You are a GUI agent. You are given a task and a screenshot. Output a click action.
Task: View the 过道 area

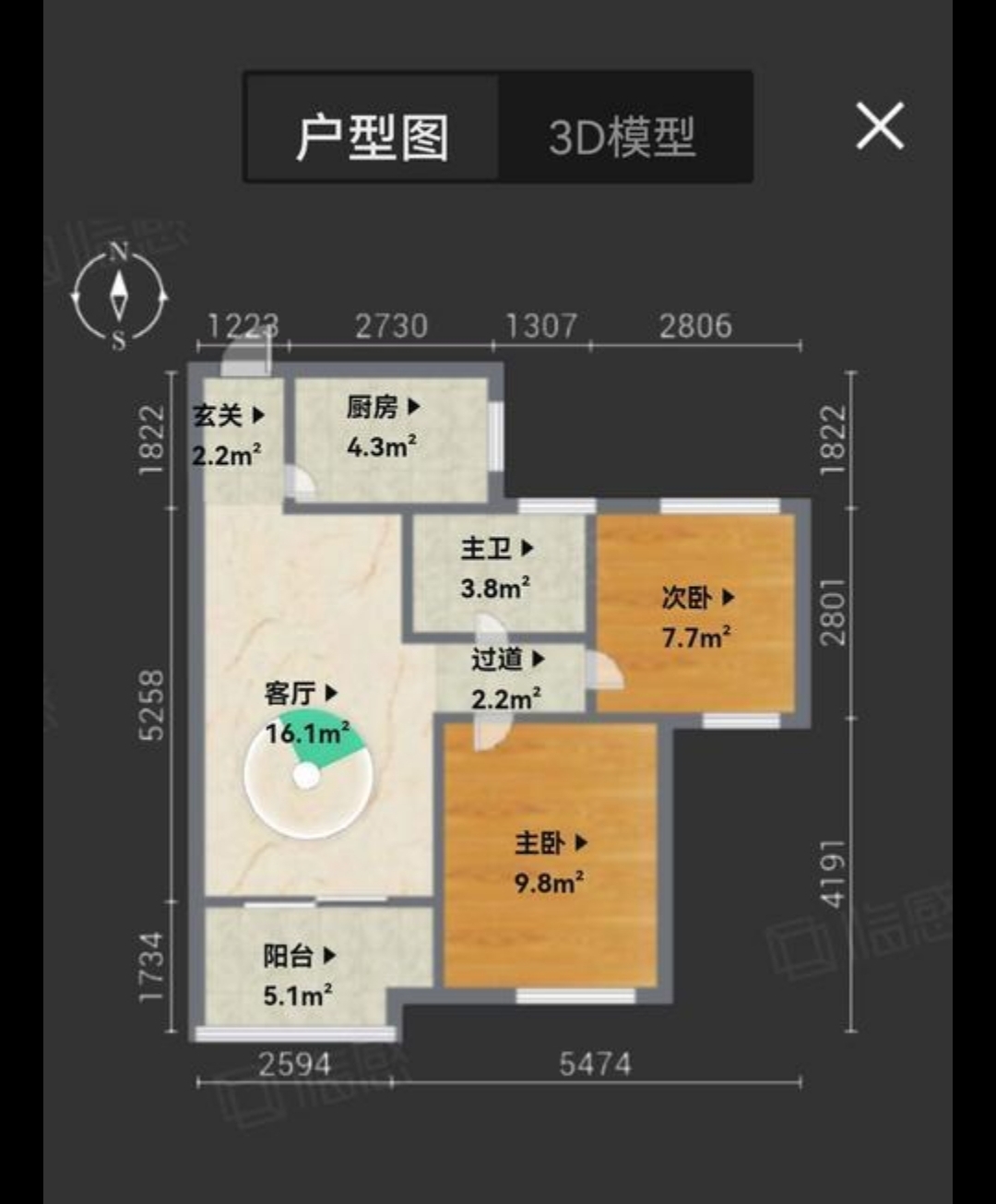507,660
